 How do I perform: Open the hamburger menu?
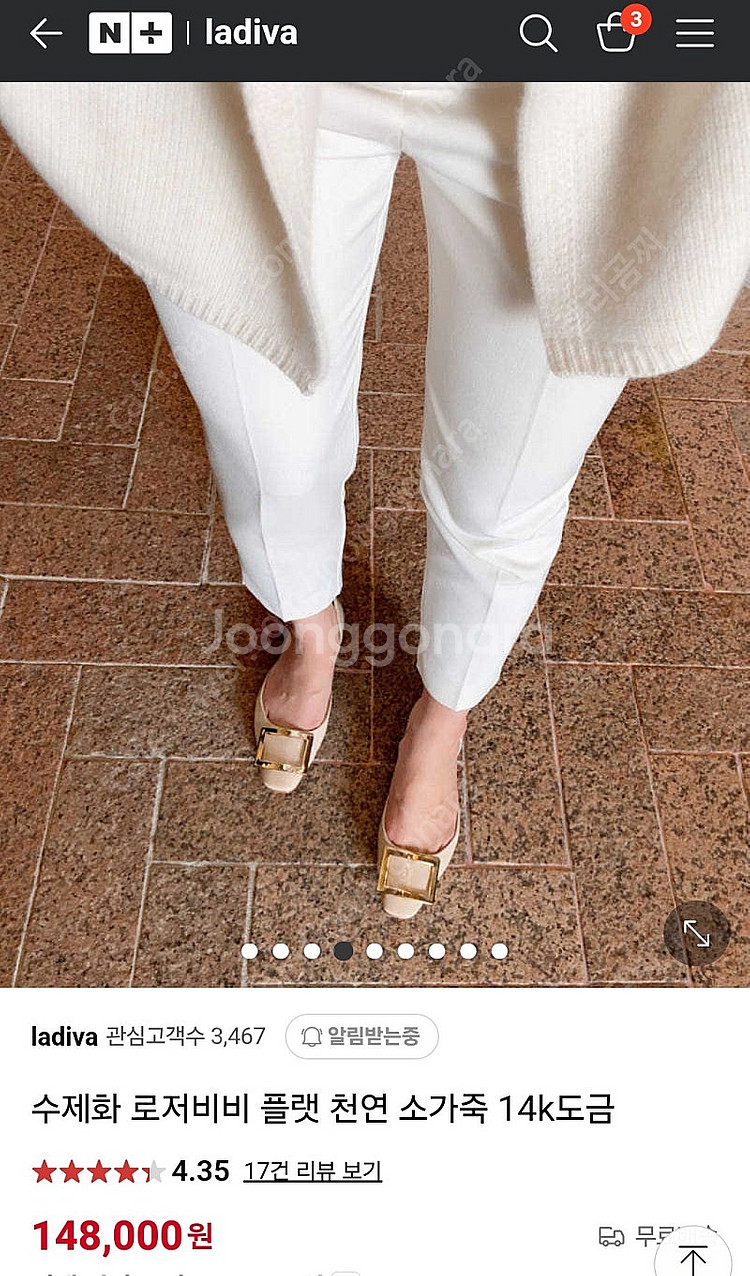click(695, 34)
